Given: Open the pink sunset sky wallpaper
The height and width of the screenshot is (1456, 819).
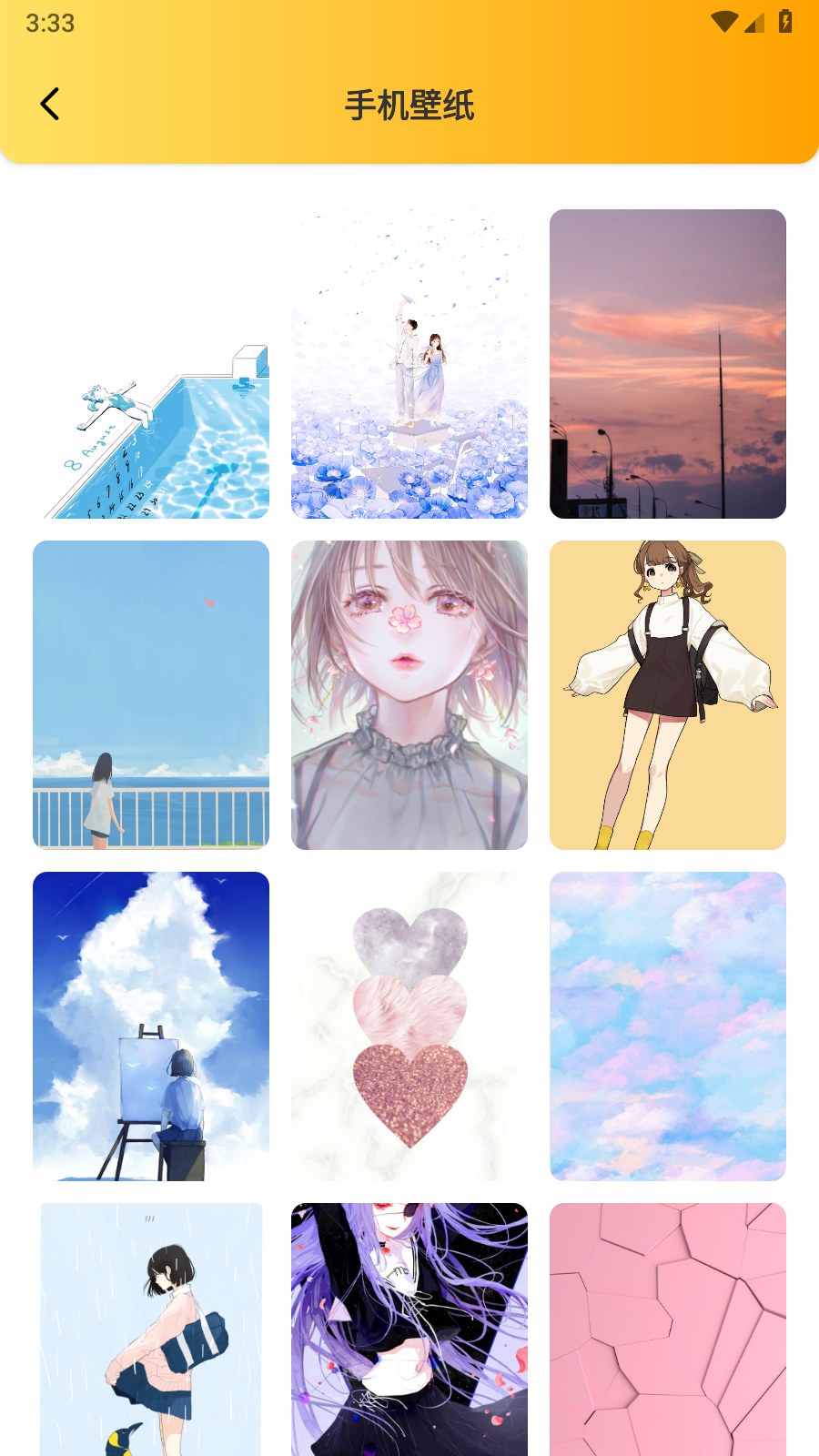Looking at the screenshot, I should pos(668,364).
